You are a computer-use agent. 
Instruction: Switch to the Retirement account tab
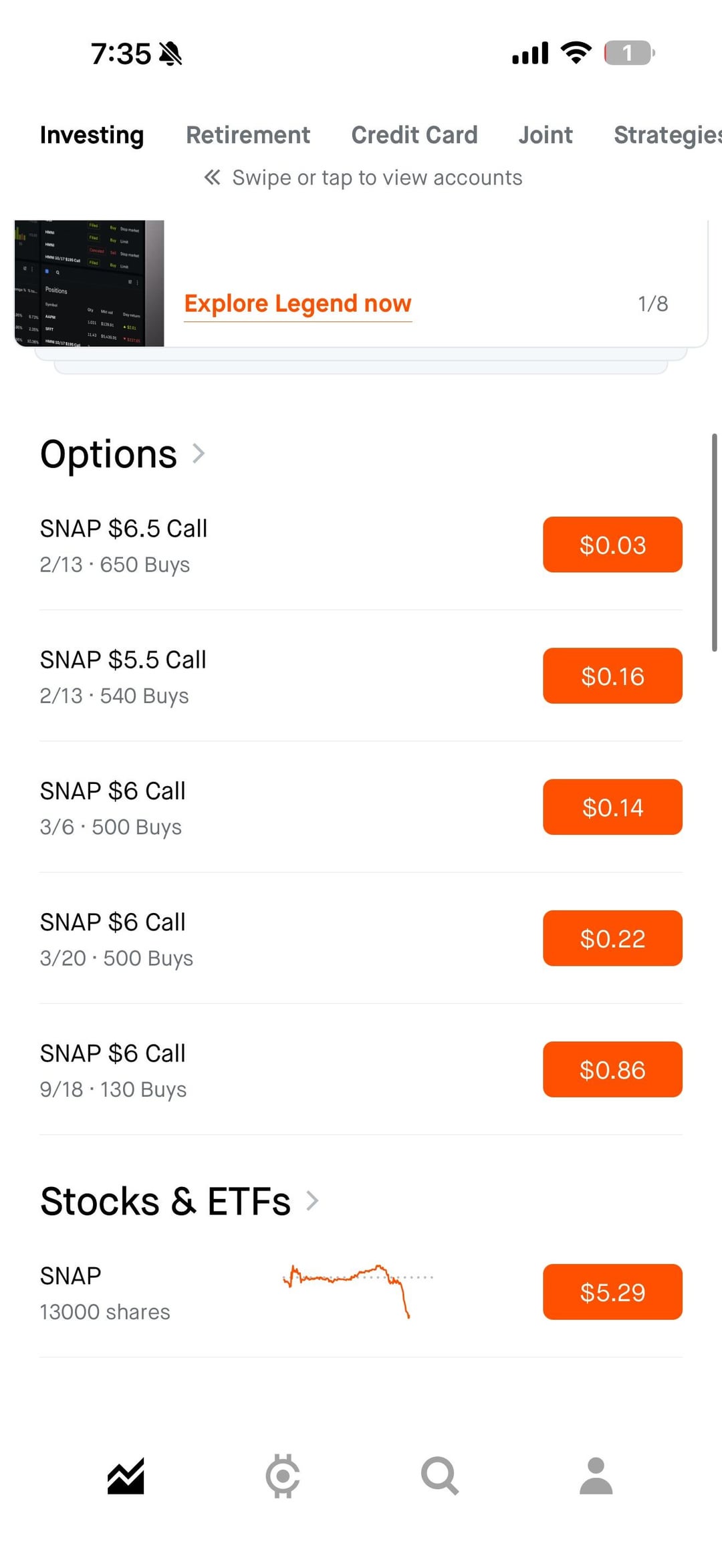tap(247, 135)
